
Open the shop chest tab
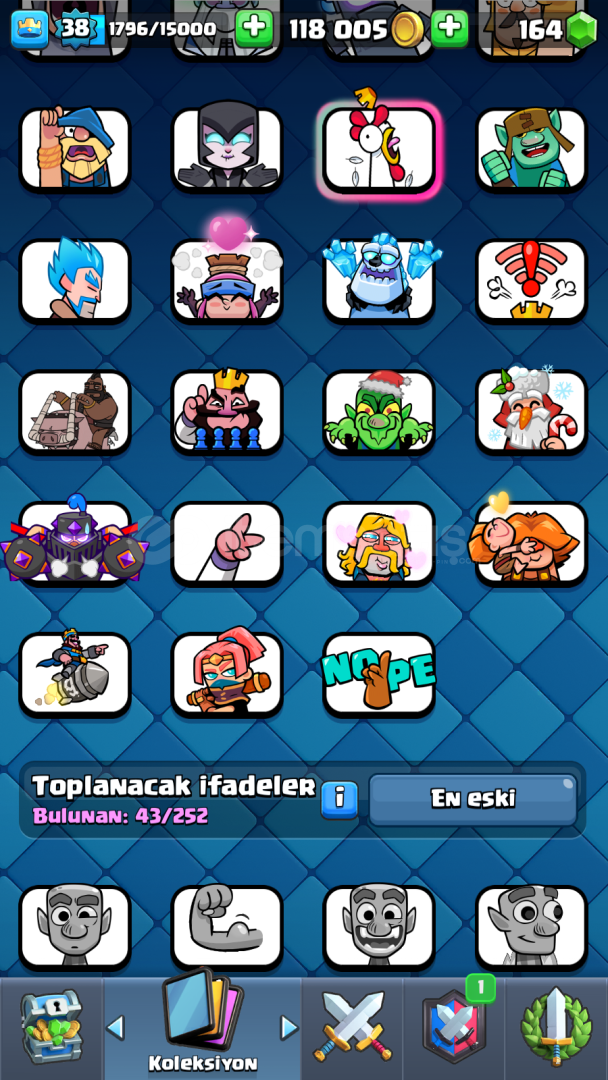tap(52, 1026)
